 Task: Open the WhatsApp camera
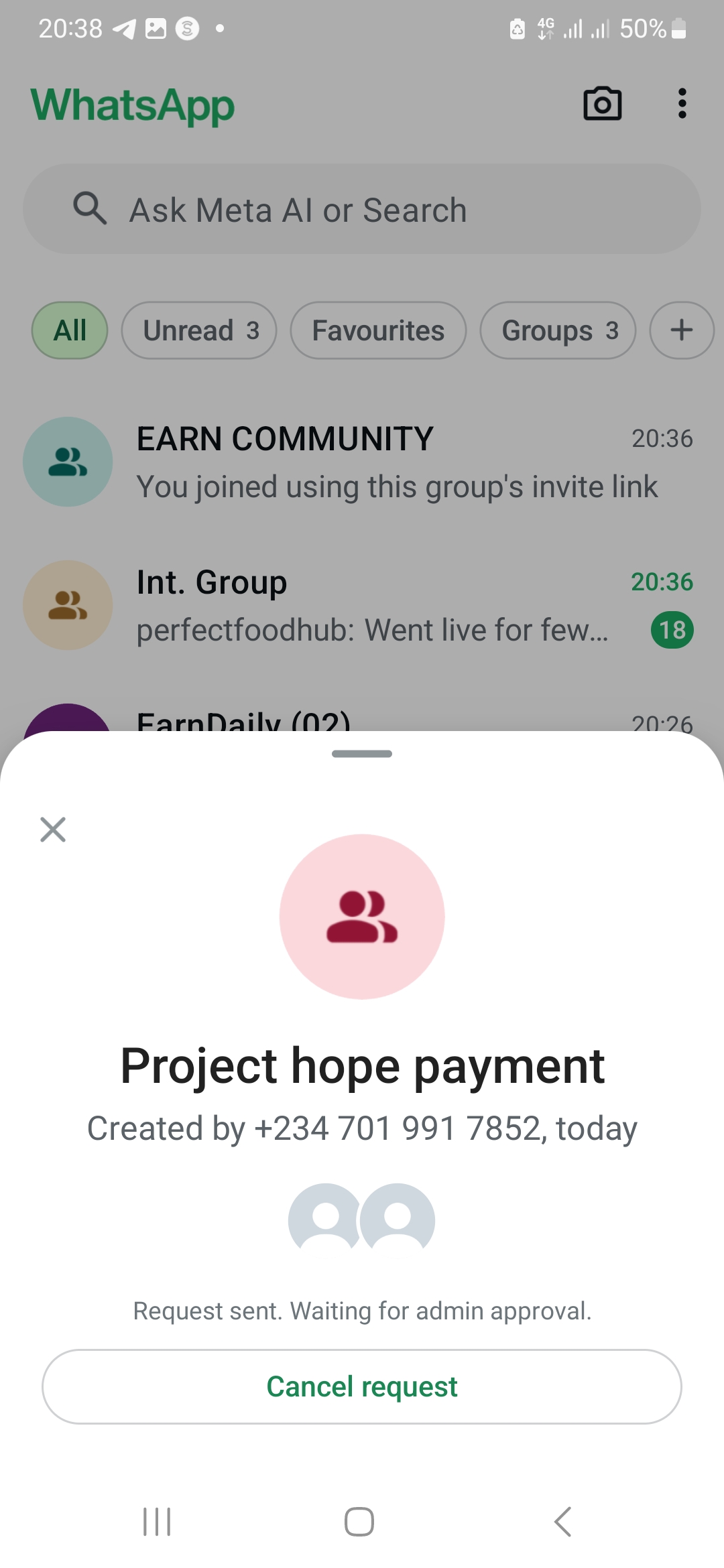click(x=602, y=105)
